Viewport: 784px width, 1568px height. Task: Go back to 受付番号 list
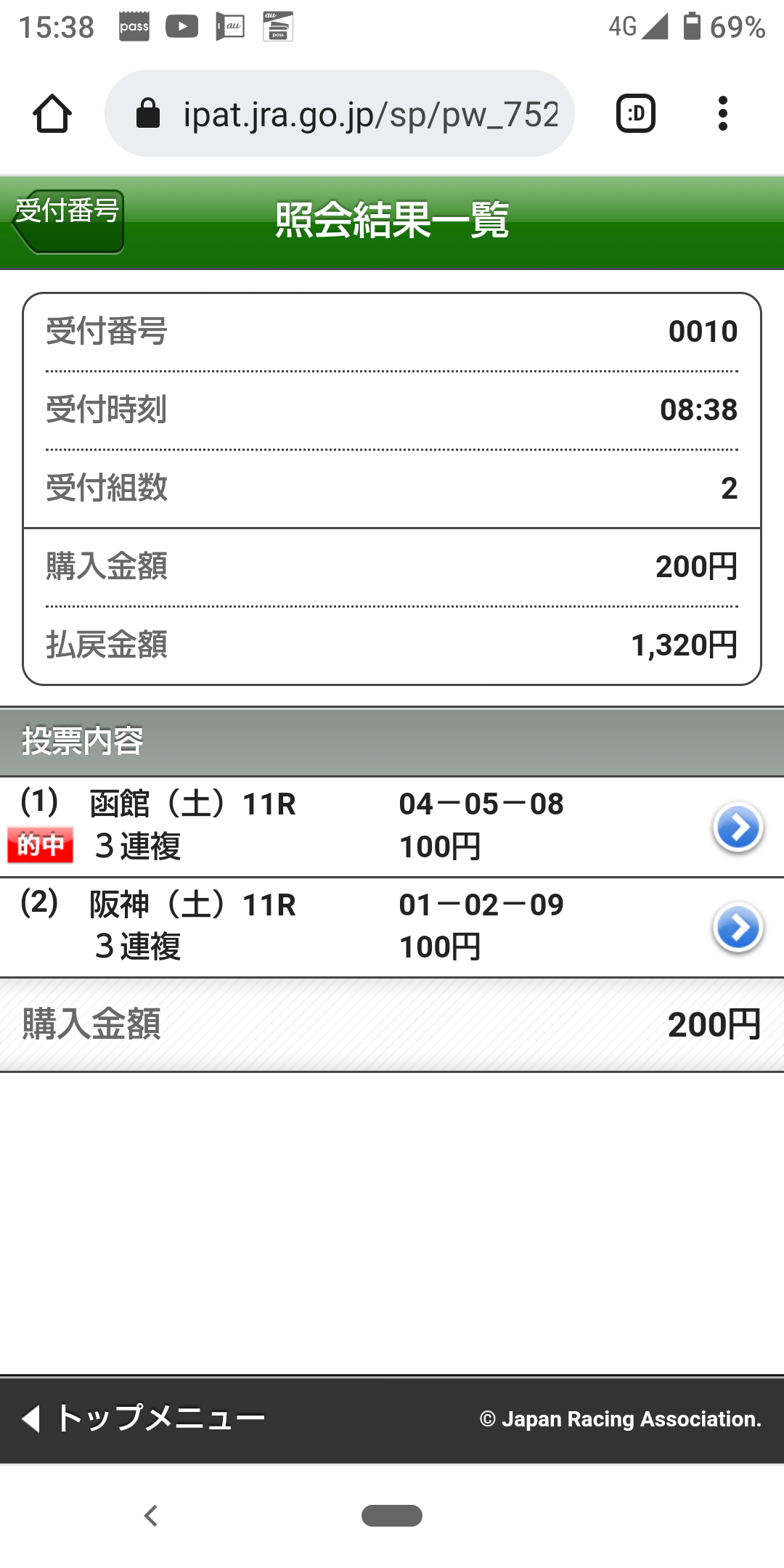point(68,221)
